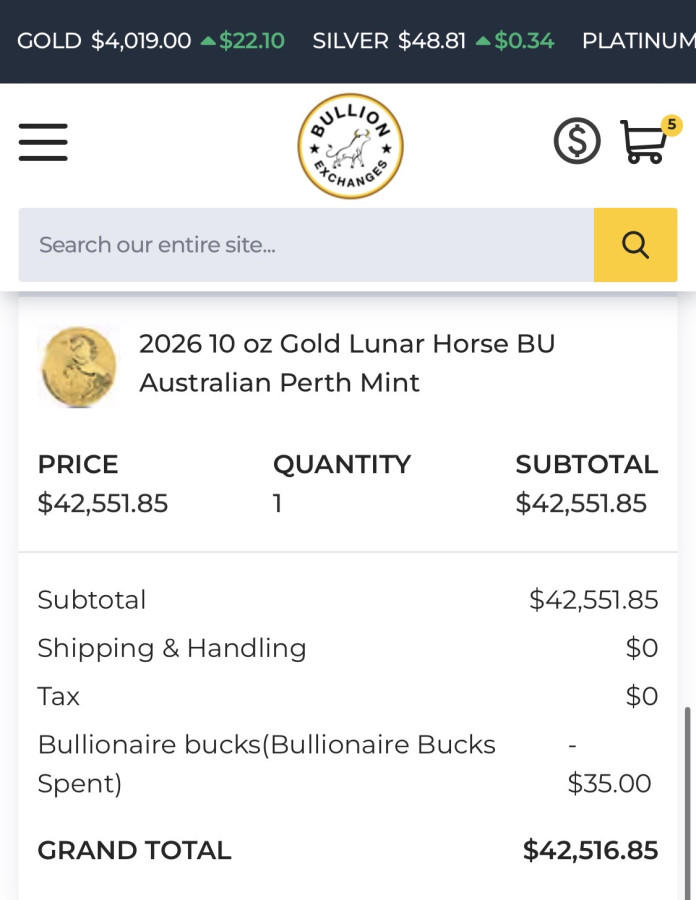Screen dimensions: 696x900
Task: Tap the yellow search magnifier button
Action: pyautogui.click(x=635, y=245)
